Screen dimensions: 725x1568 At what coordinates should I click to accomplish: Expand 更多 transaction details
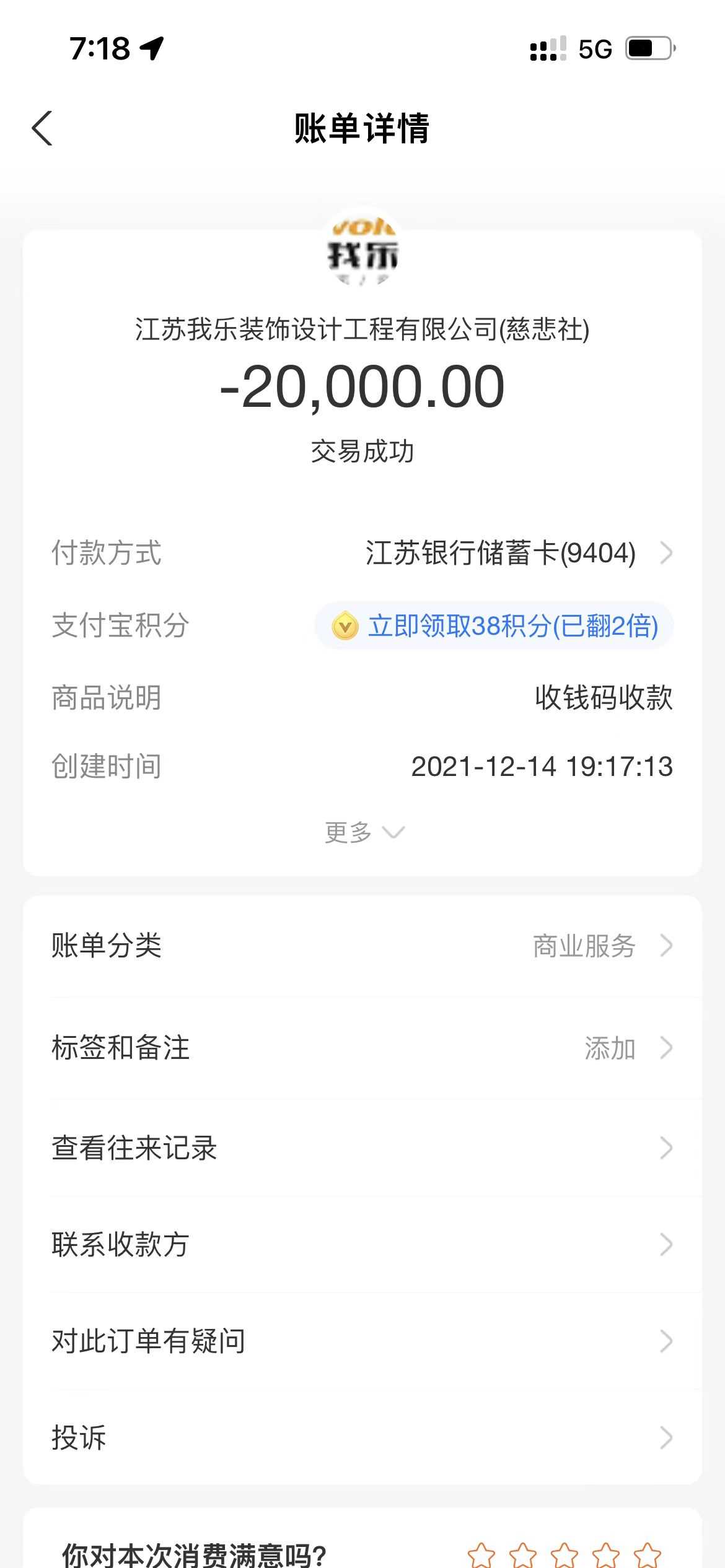[x=364, y=832]
